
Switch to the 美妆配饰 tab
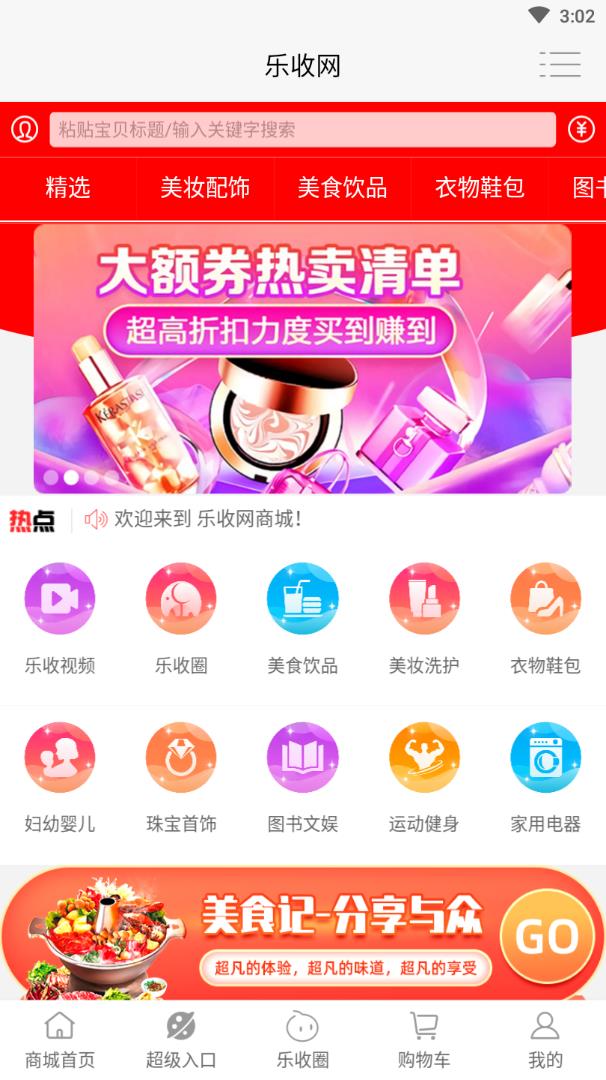point(205,187)
